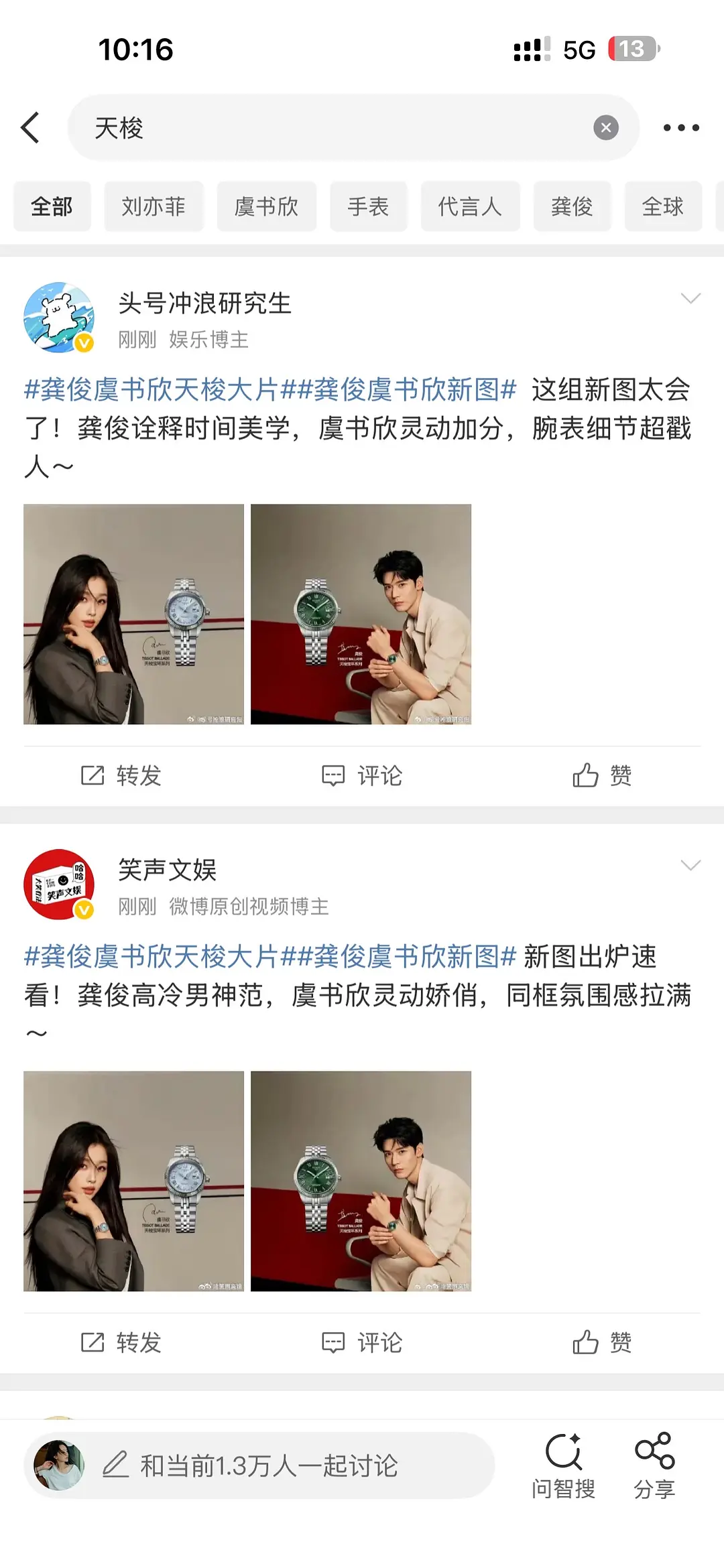Expand options for 头号冲浪研究生's post
This screenshot has height=1568, width=724.
tap(690, 298)
